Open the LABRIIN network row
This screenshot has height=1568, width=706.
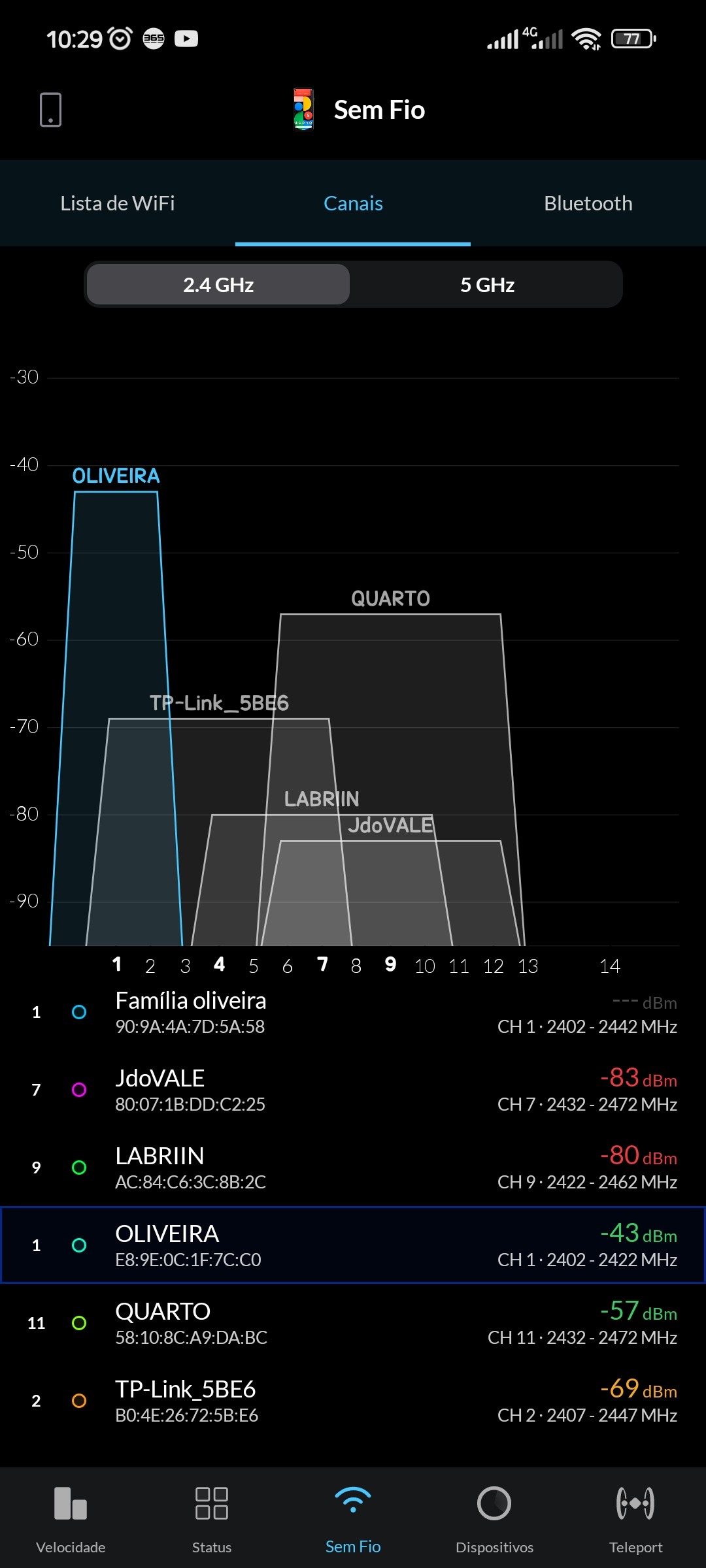tap(353, 1168)
